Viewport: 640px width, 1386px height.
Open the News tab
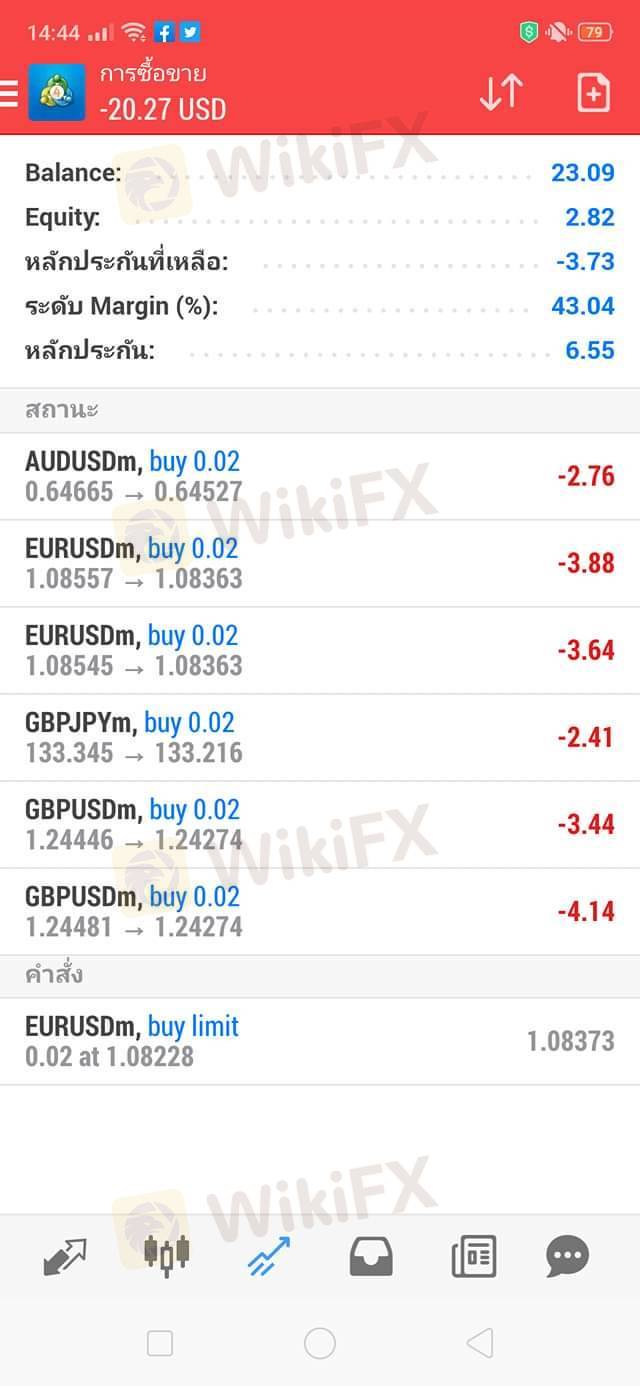pos(473,1256)
